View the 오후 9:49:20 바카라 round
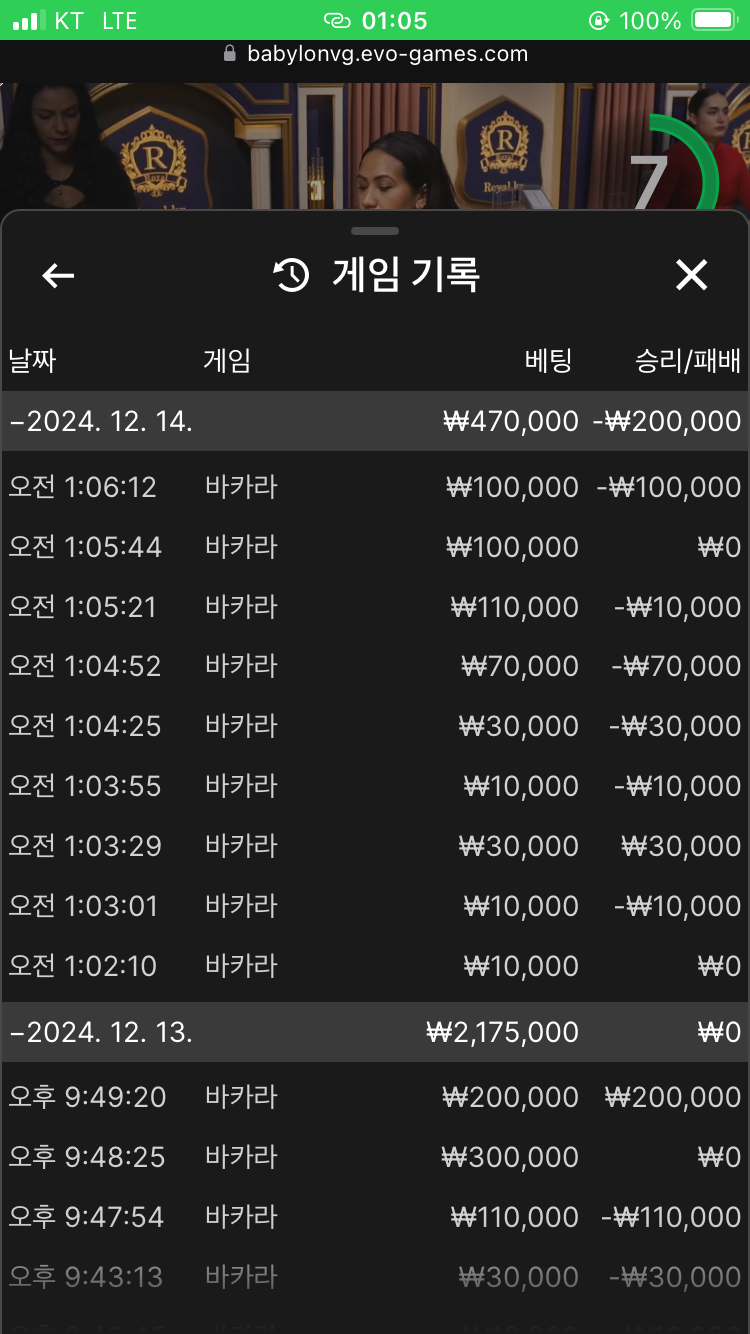The width and height of the screenshot is (750, 1334). (375, 1097)
